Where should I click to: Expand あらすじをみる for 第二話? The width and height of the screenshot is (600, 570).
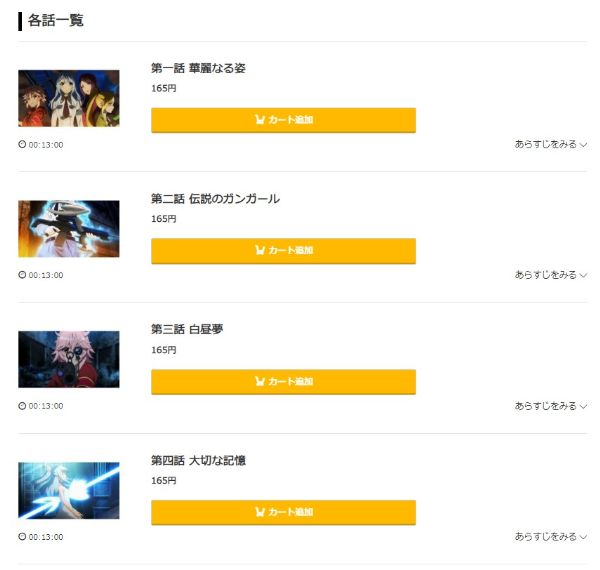550,275
